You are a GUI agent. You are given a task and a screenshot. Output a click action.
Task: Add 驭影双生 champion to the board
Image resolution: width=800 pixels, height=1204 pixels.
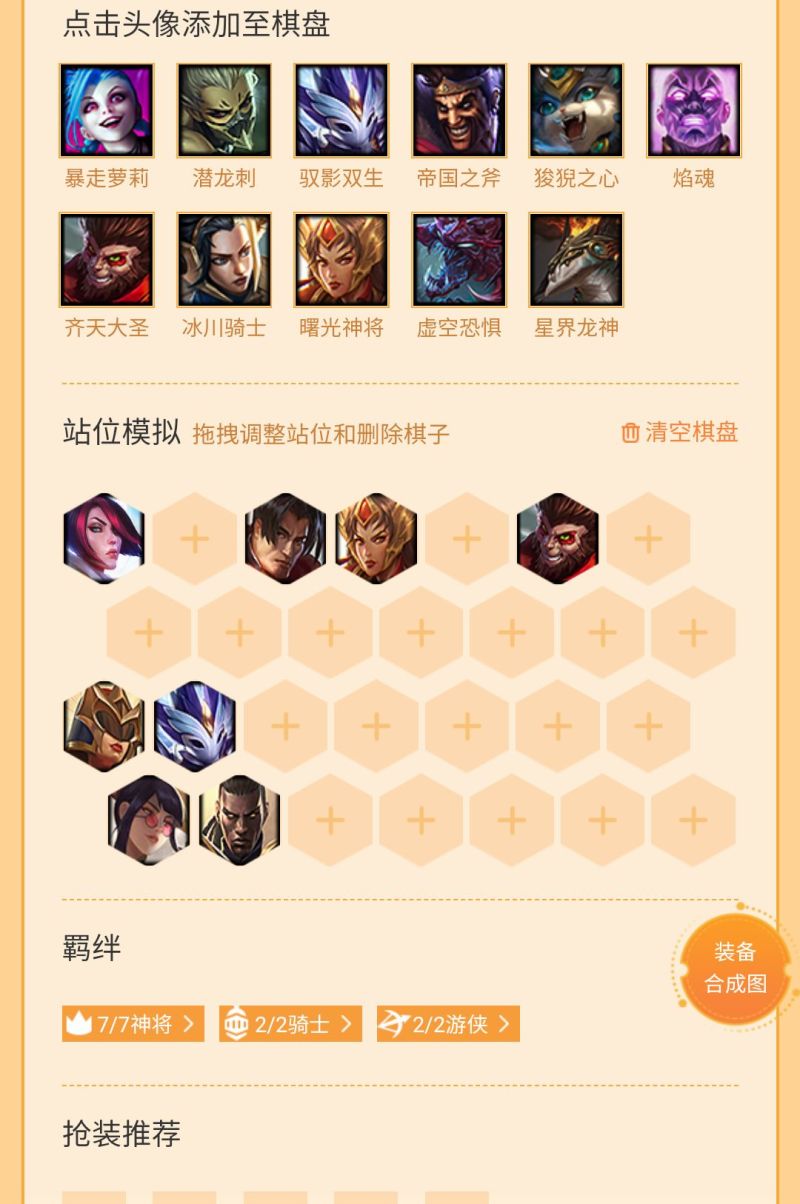tap(341, 111)
